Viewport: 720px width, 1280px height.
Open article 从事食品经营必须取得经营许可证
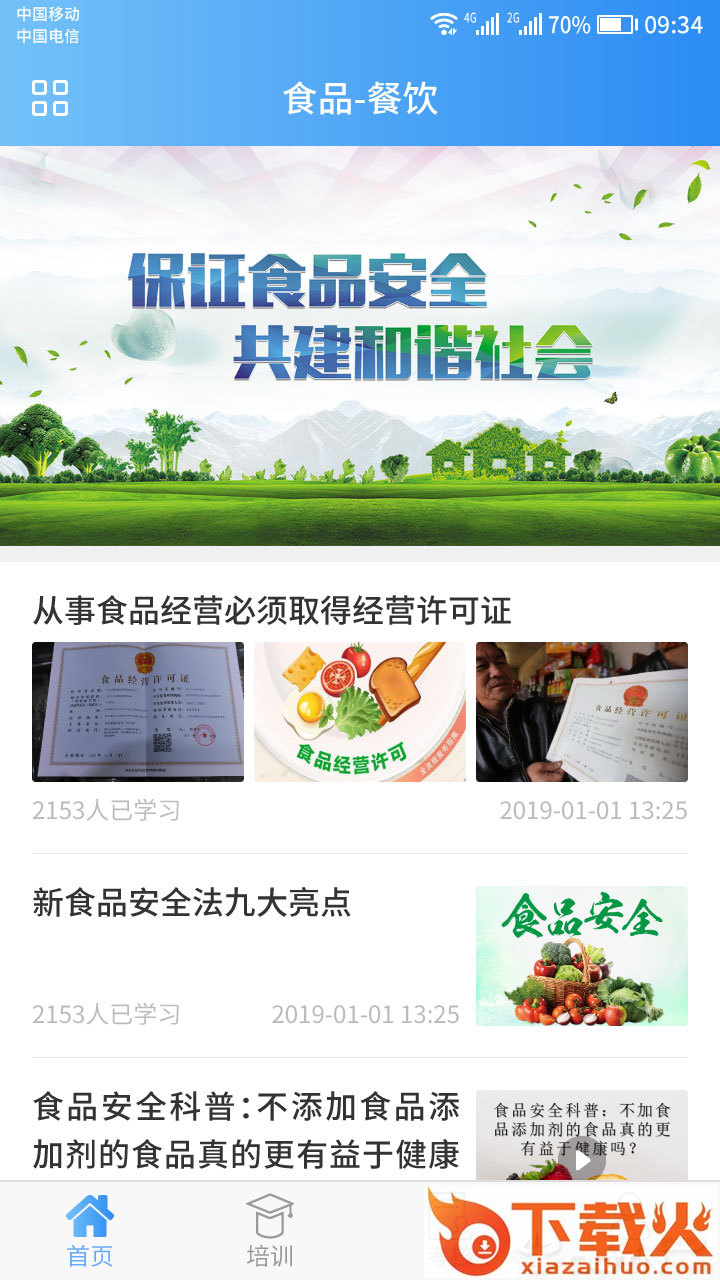coord(272,610)
